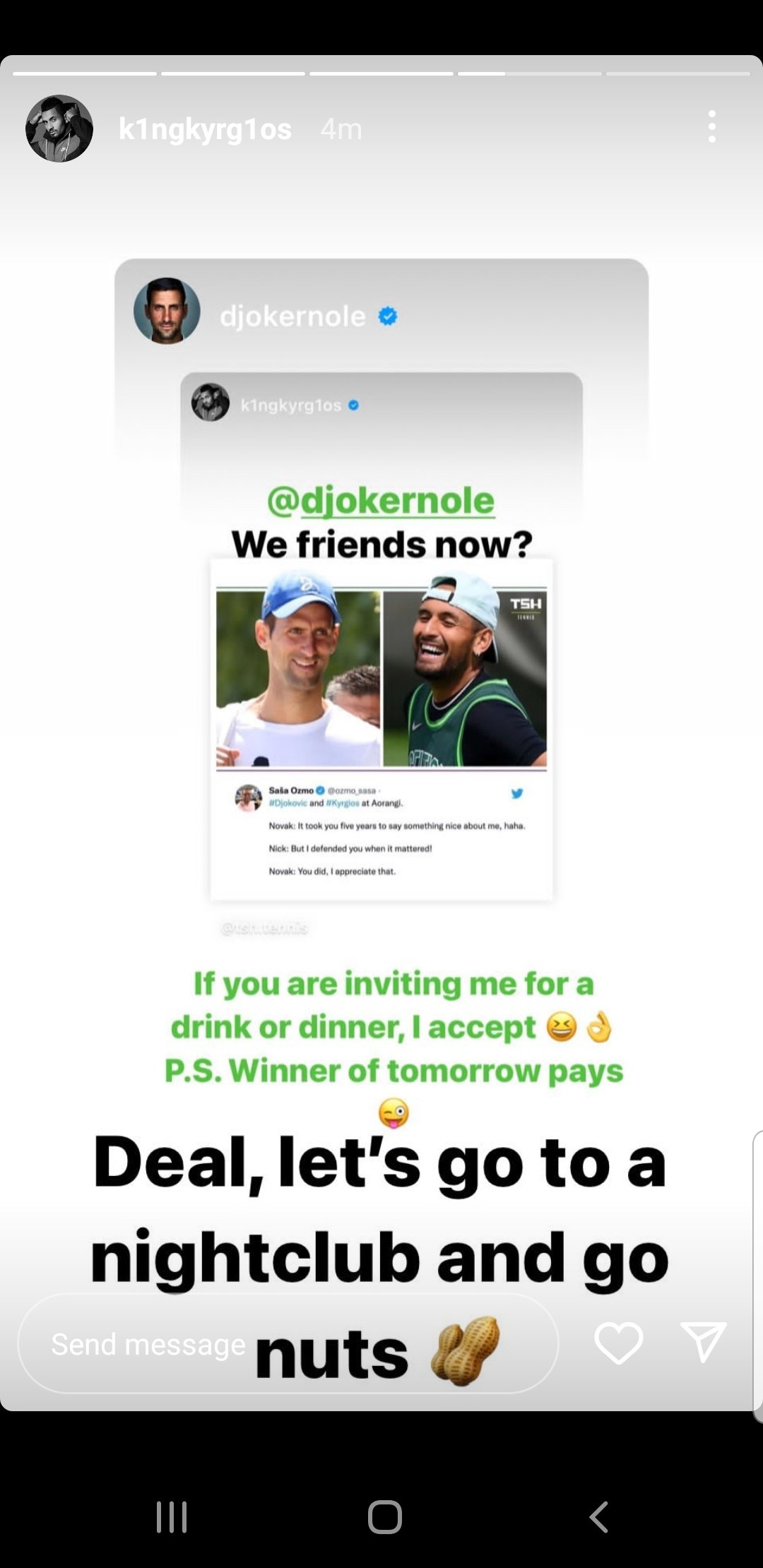Open recent apps view
Screen dimensions: 763x1568
click(172, 1516)
